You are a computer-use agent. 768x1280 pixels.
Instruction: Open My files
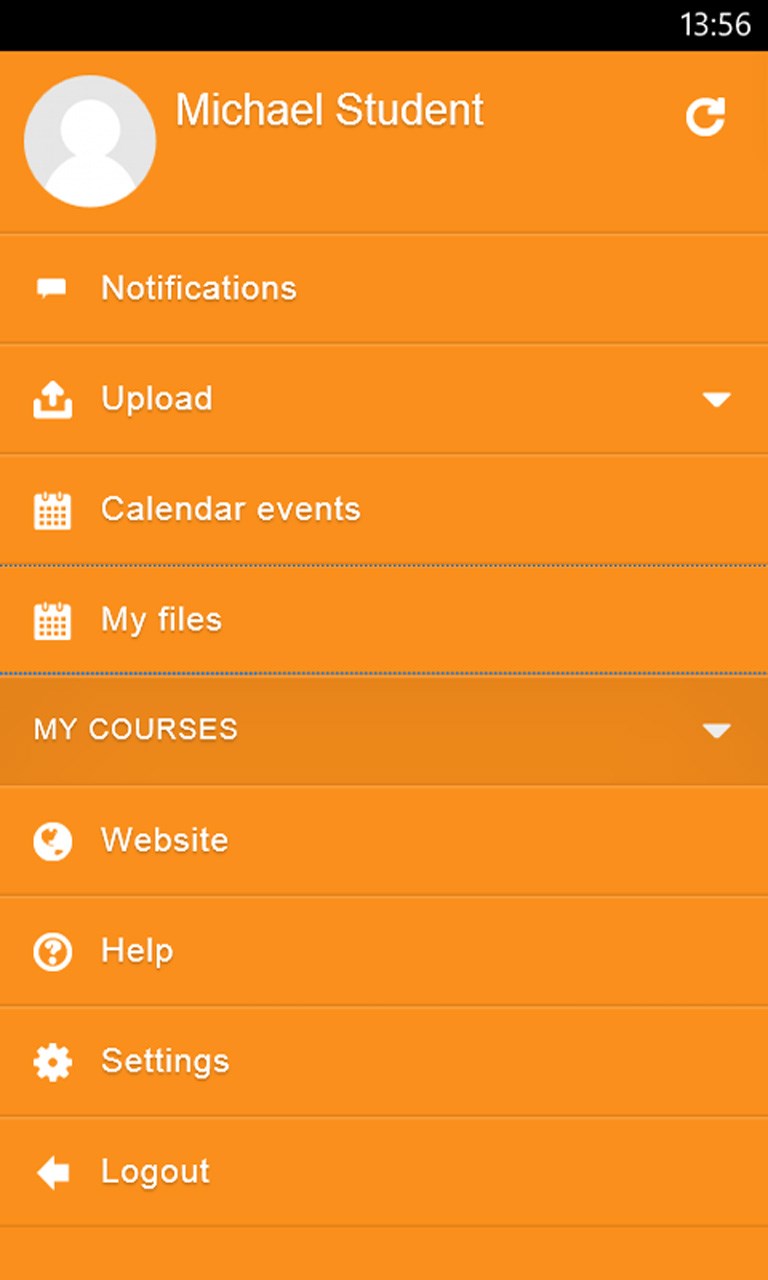tap(161, 620)
